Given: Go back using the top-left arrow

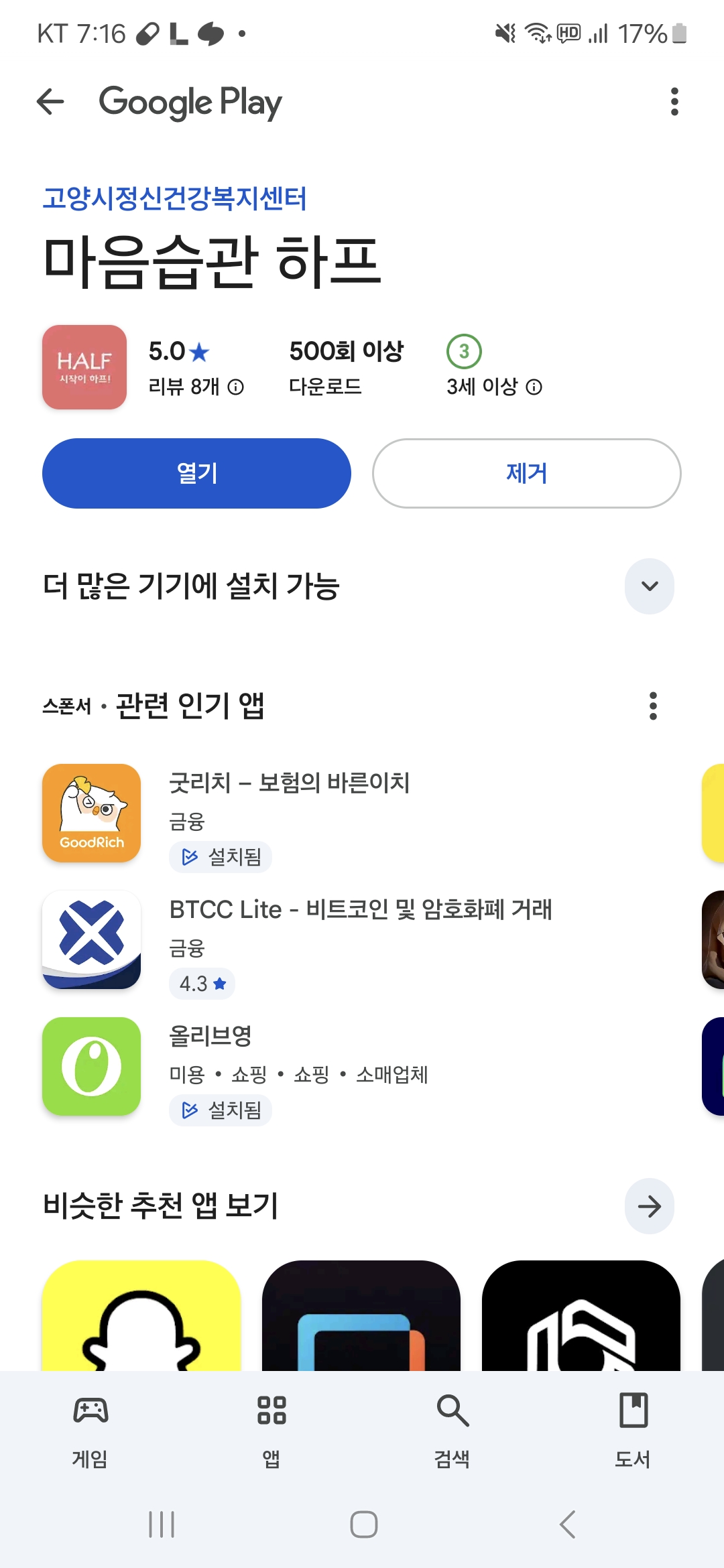Looking at the screenshot, I should [x=50, y=102].
